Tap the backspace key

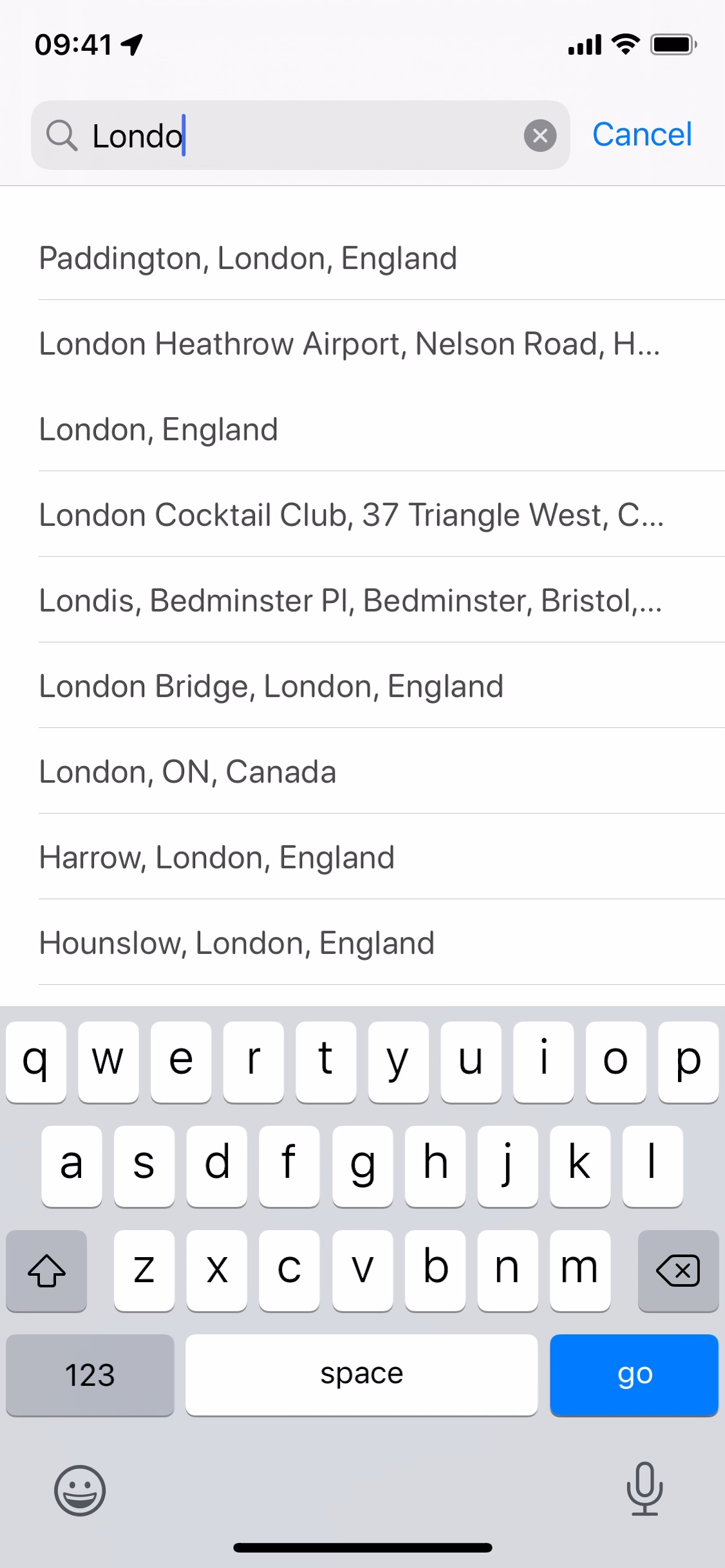pos(678,1271)
